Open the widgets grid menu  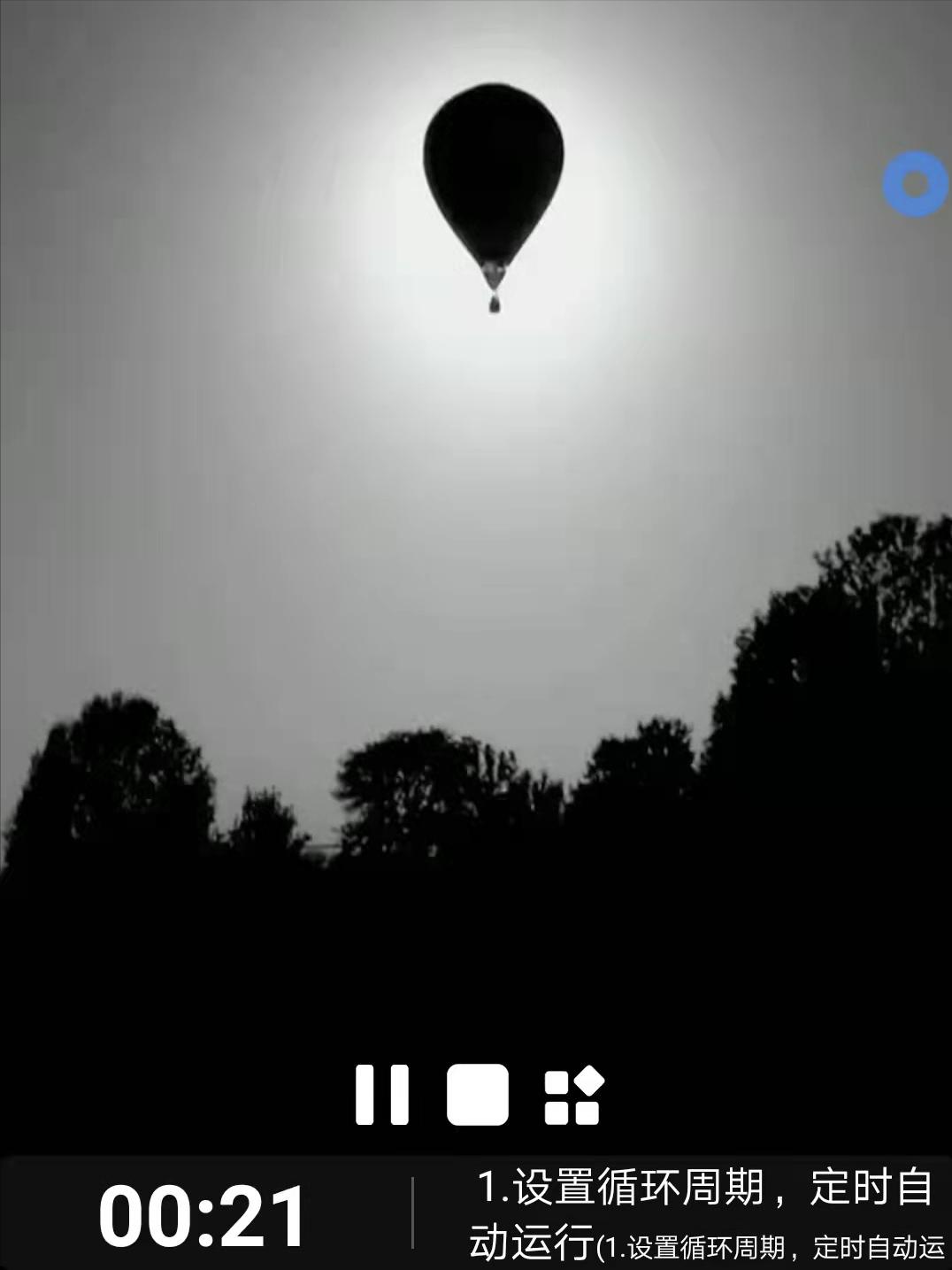(573, 1096)
